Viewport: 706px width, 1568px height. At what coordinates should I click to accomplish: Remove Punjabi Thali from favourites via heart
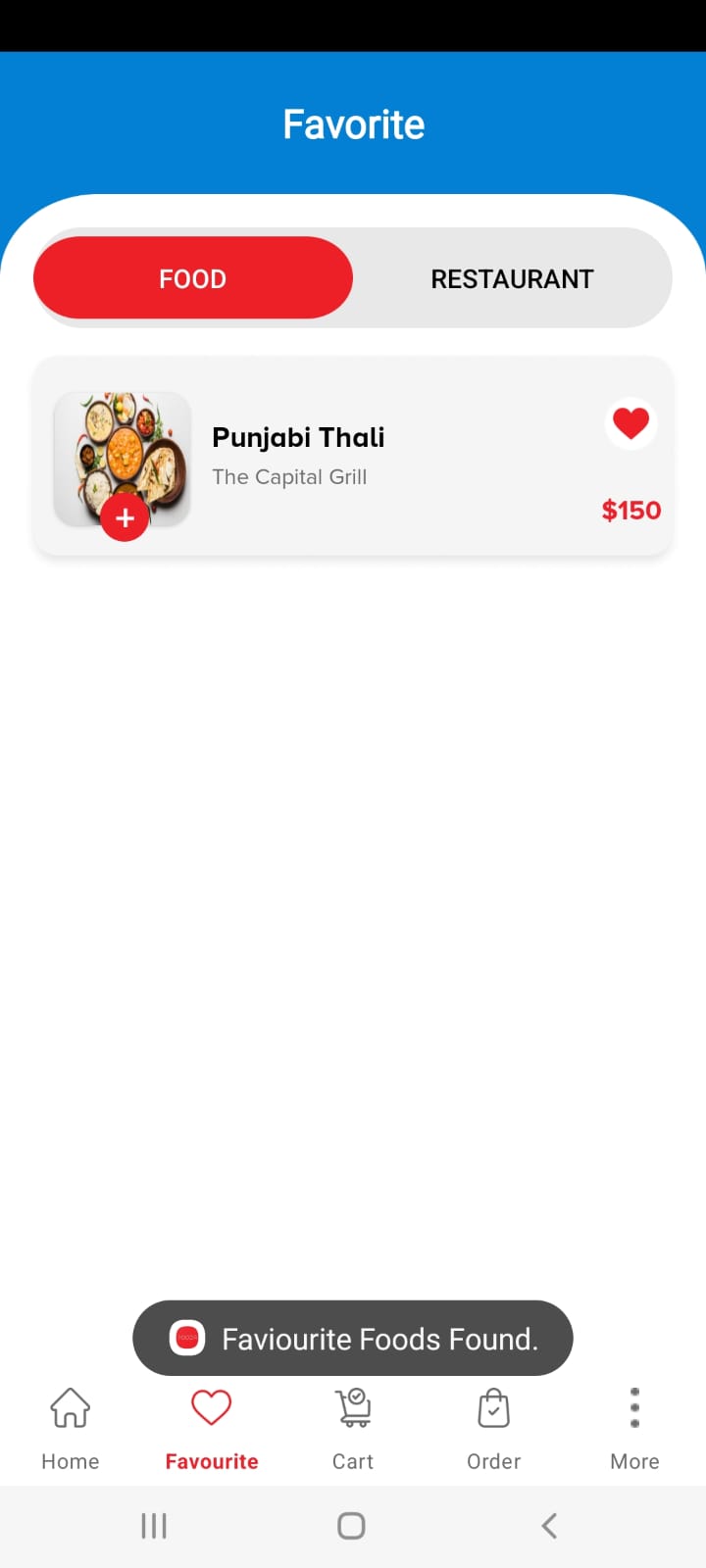click(x=630, y=423)
